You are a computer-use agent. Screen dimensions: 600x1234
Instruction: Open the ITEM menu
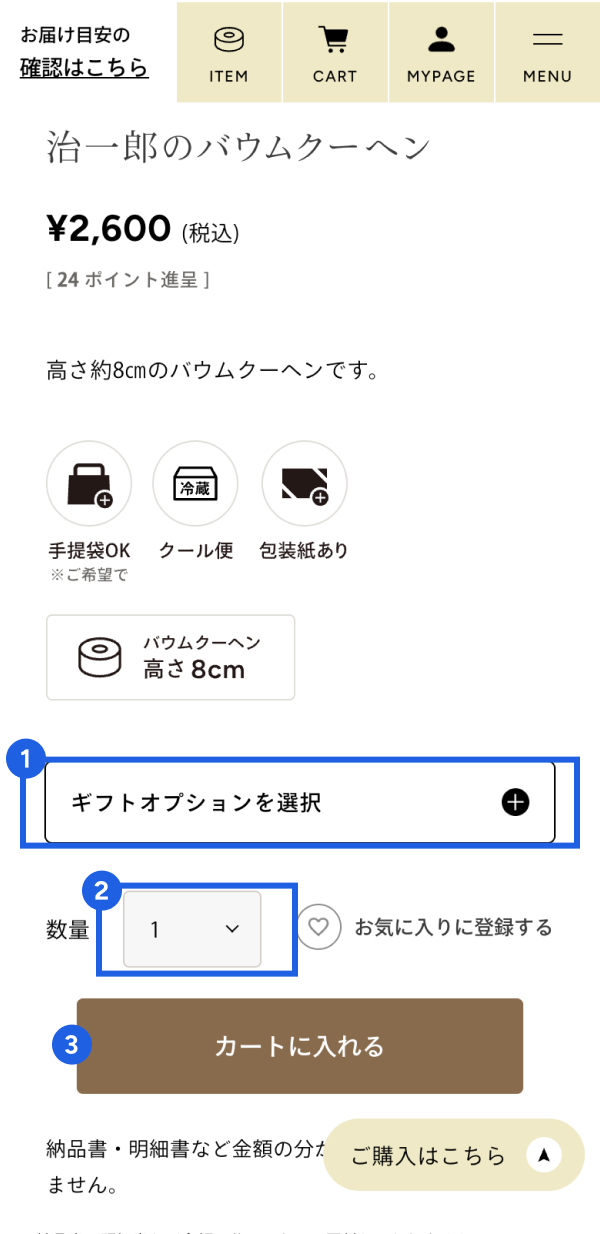pyautogui.click(x=229, y=54)
